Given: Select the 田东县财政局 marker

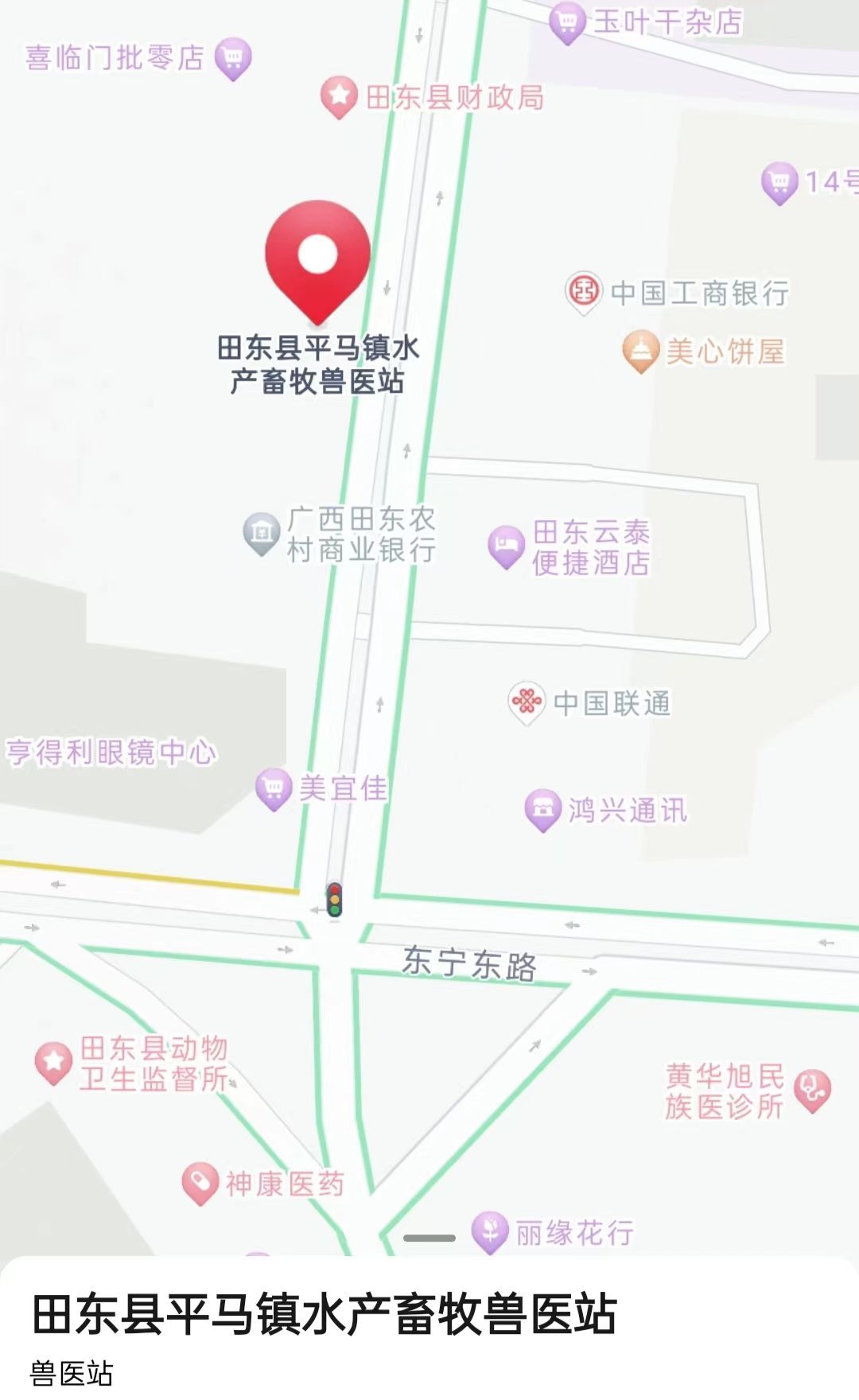Looking at the screenshot, I should 339,97.
